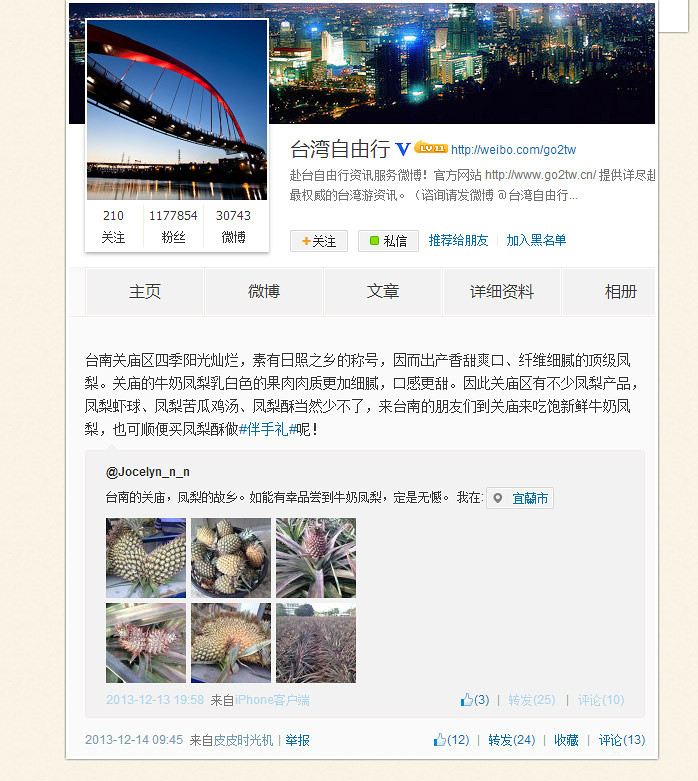Like the post with 12 likes
698x781 pixels.
pos(451,740)
